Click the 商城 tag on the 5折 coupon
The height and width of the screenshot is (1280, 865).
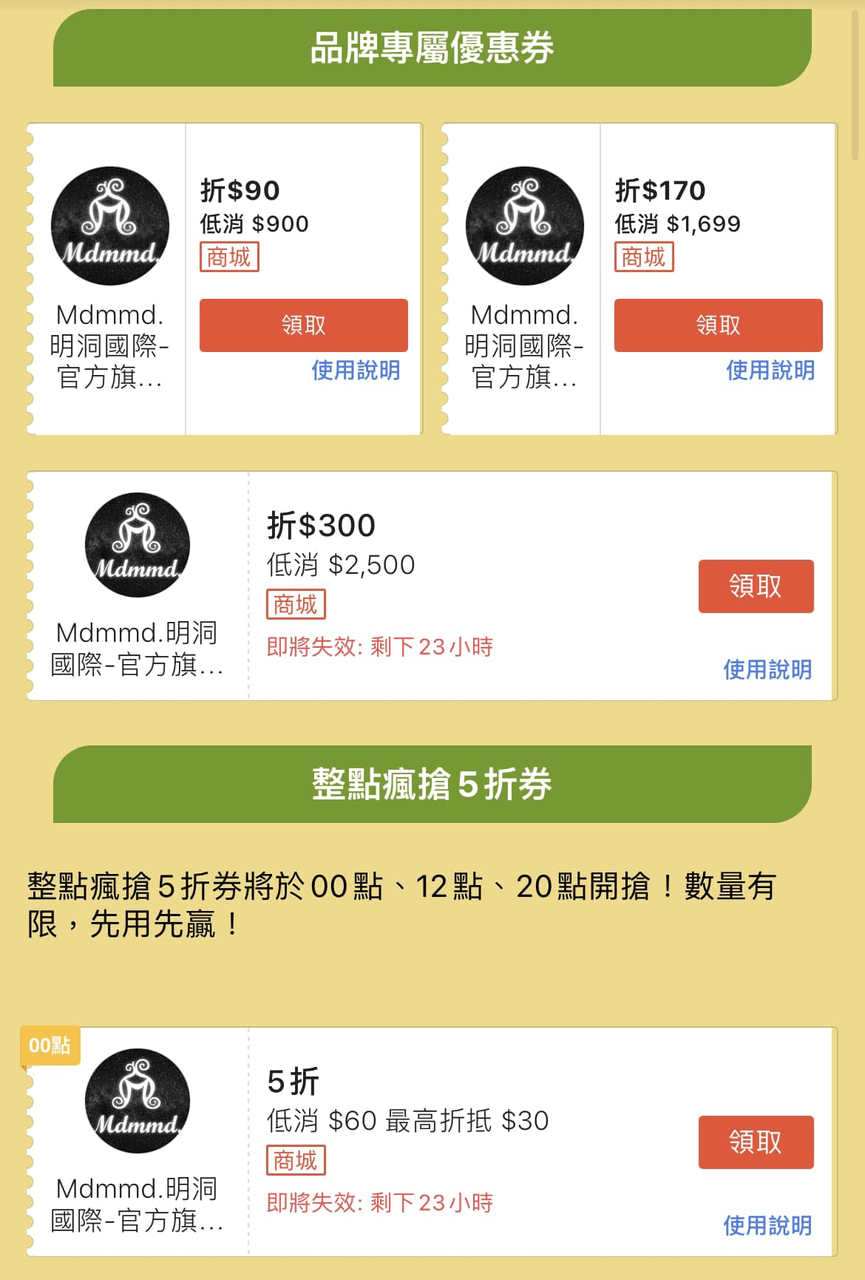pyautogui.click(x=296, y=1160)
